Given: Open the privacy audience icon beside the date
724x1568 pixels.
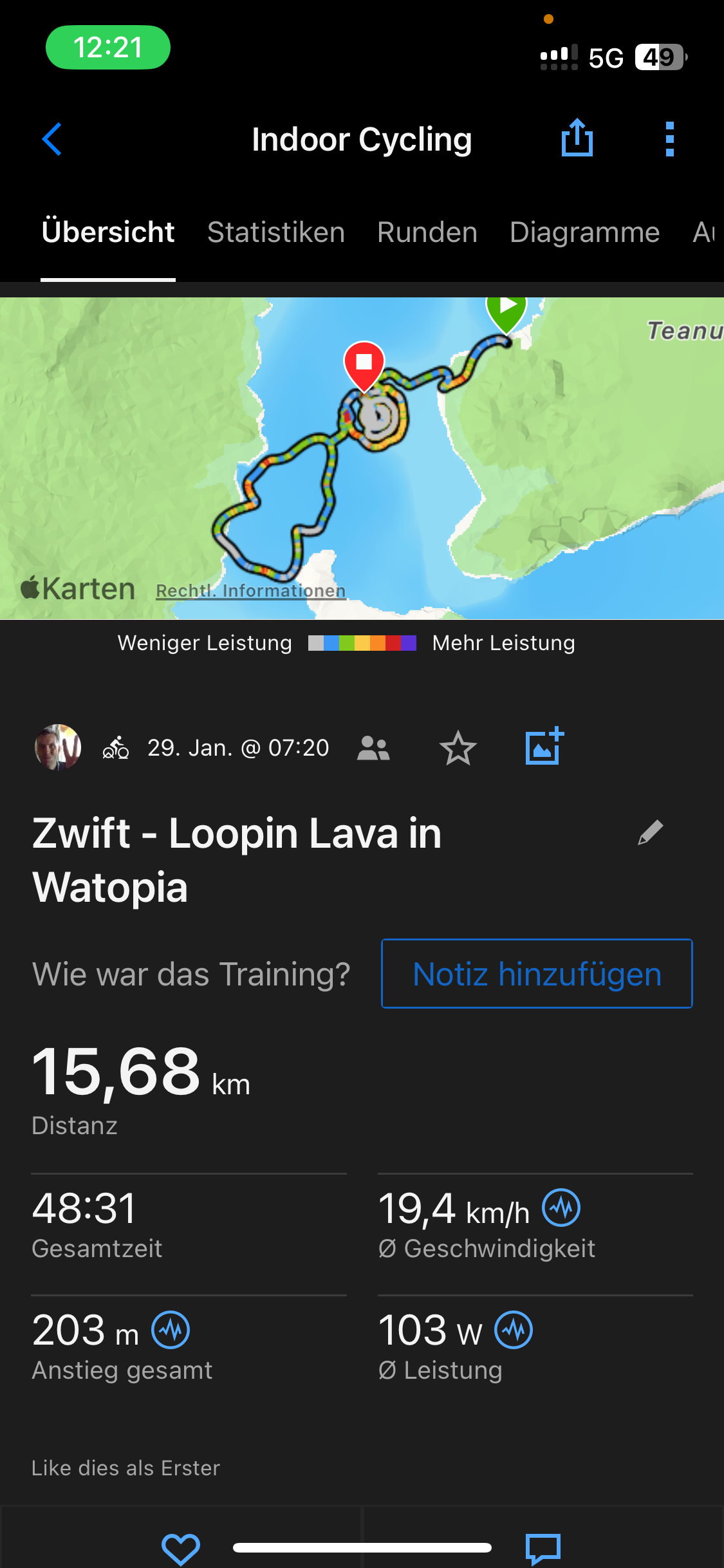Looking at the screenshot, I should point(373,748).
